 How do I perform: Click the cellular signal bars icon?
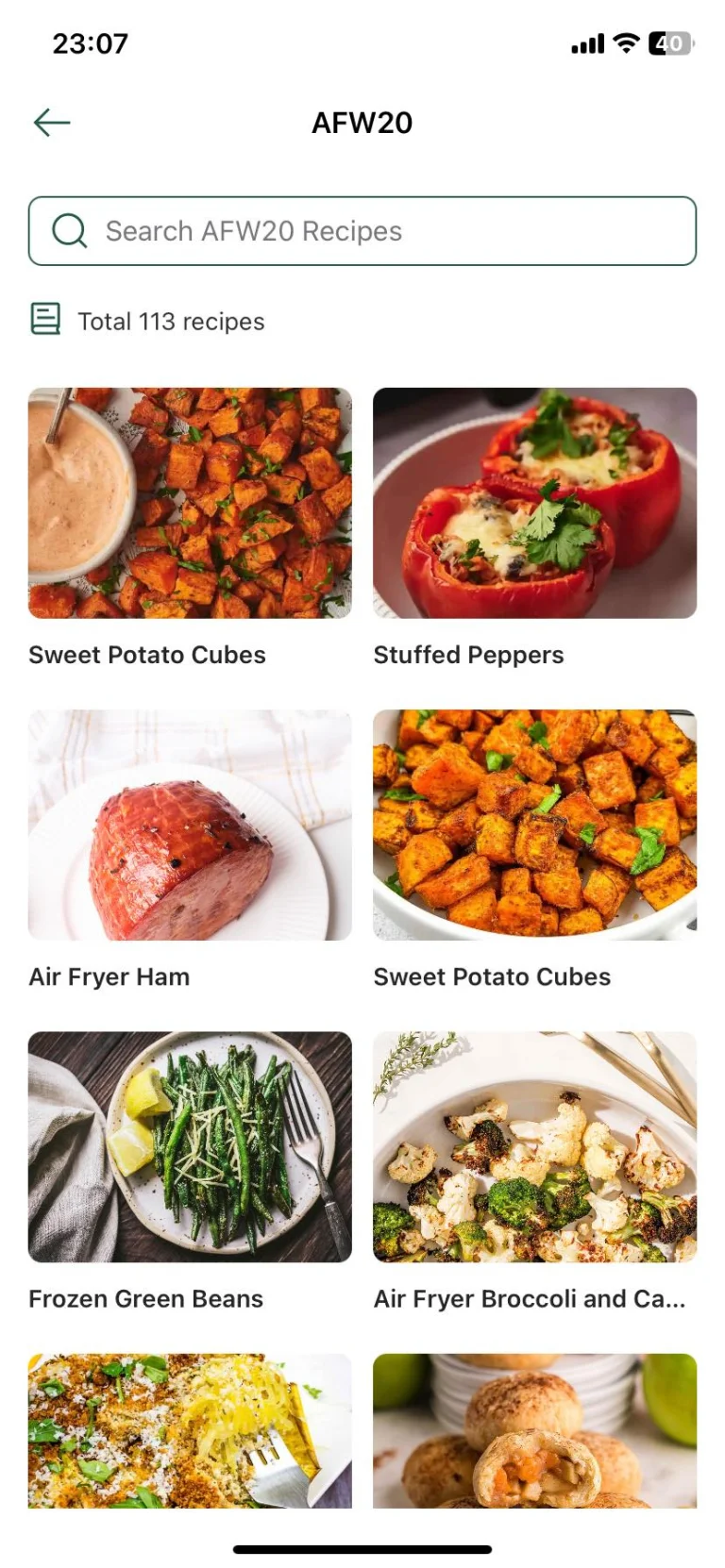589,42
